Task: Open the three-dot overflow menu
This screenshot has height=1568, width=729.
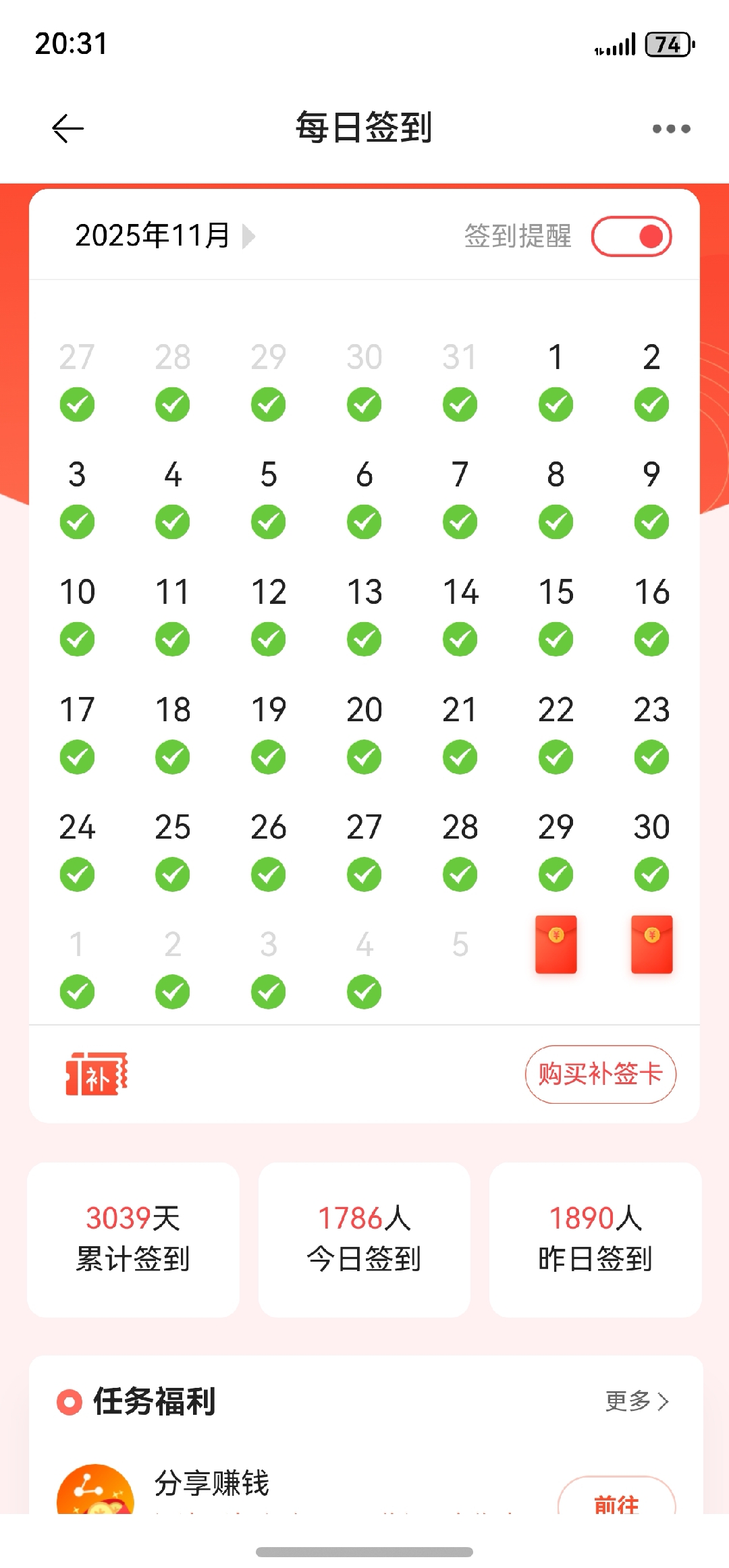Action: point(671,128)
